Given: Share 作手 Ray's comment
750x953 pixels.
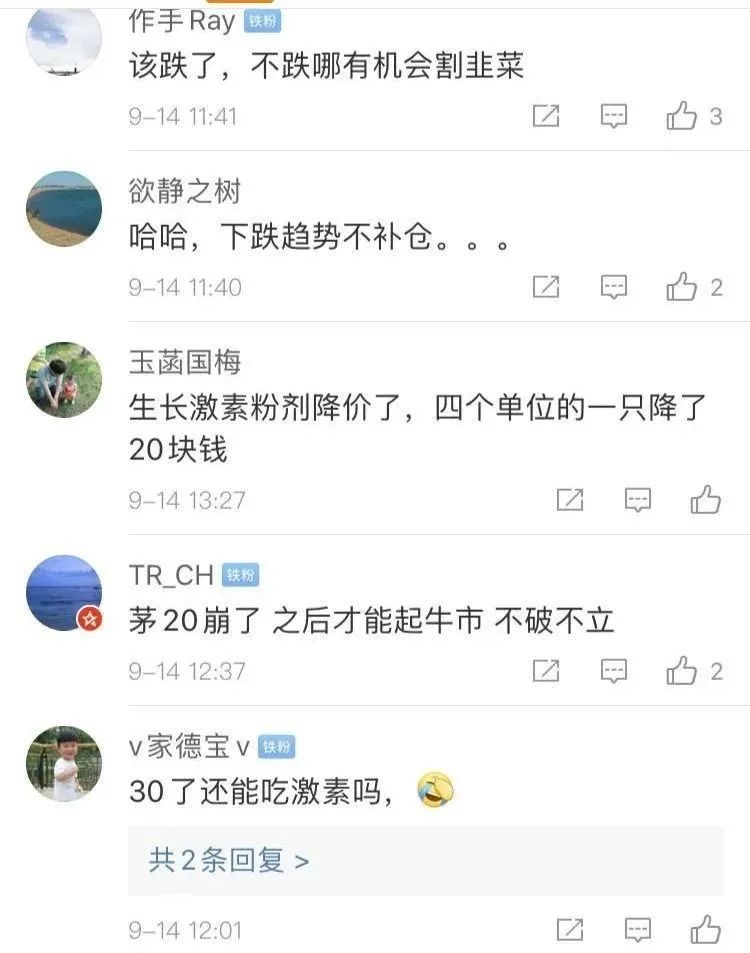Looking at the screenshot, I should [x=546, y=116].
